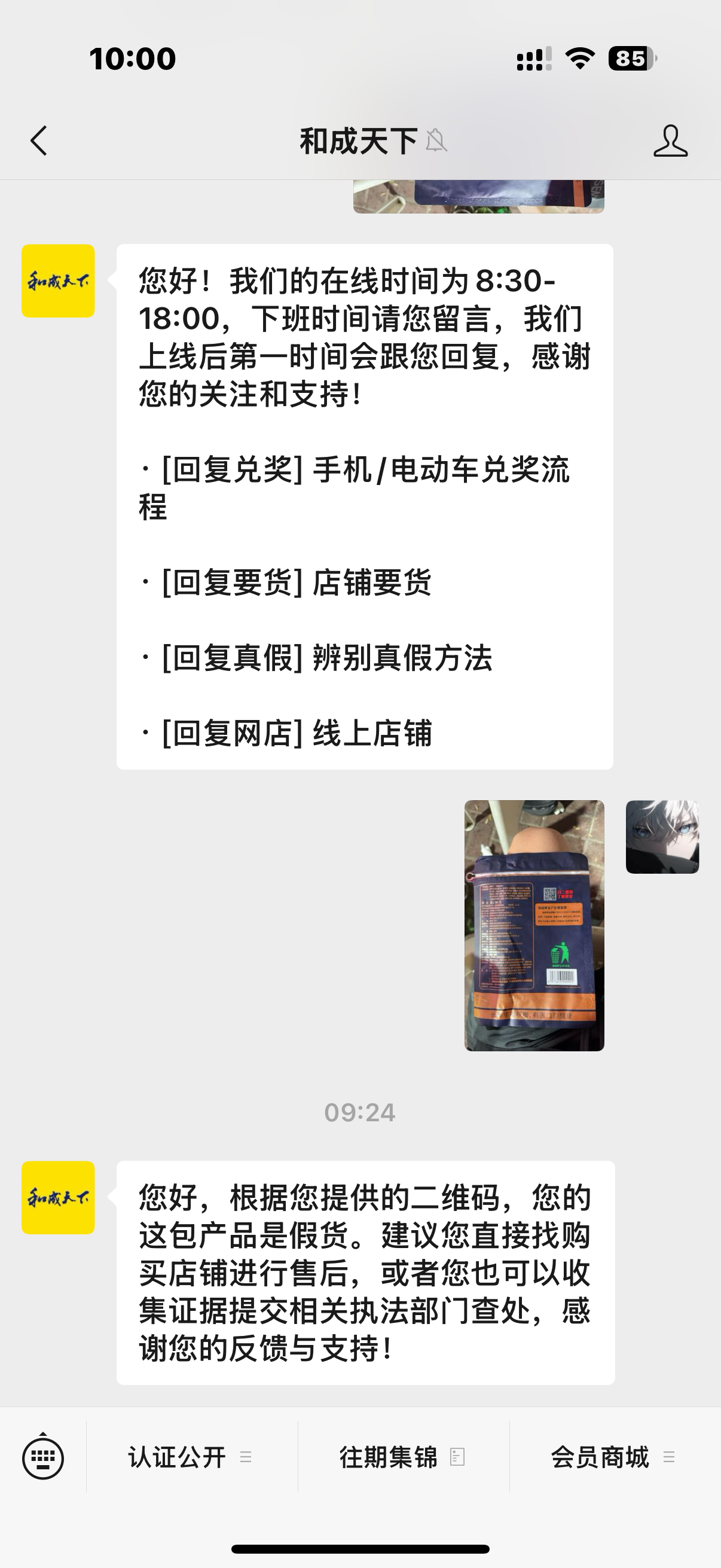The image size is (721, 1568).
Task: Open the partially visible photo at top
Action: coord(479,197)
